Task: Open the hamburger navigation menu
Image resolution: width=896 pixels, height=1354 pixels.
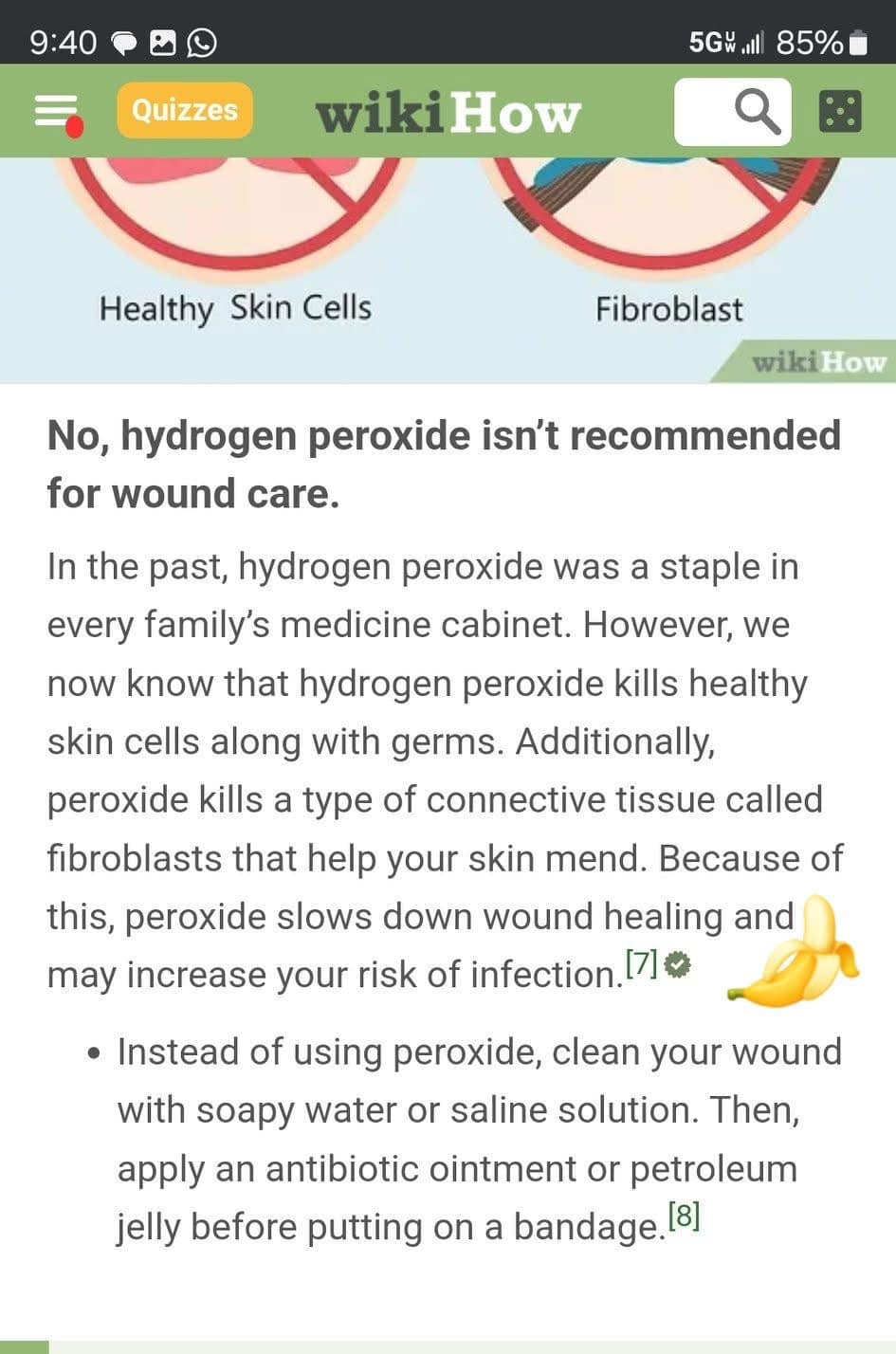Action: 57,112
